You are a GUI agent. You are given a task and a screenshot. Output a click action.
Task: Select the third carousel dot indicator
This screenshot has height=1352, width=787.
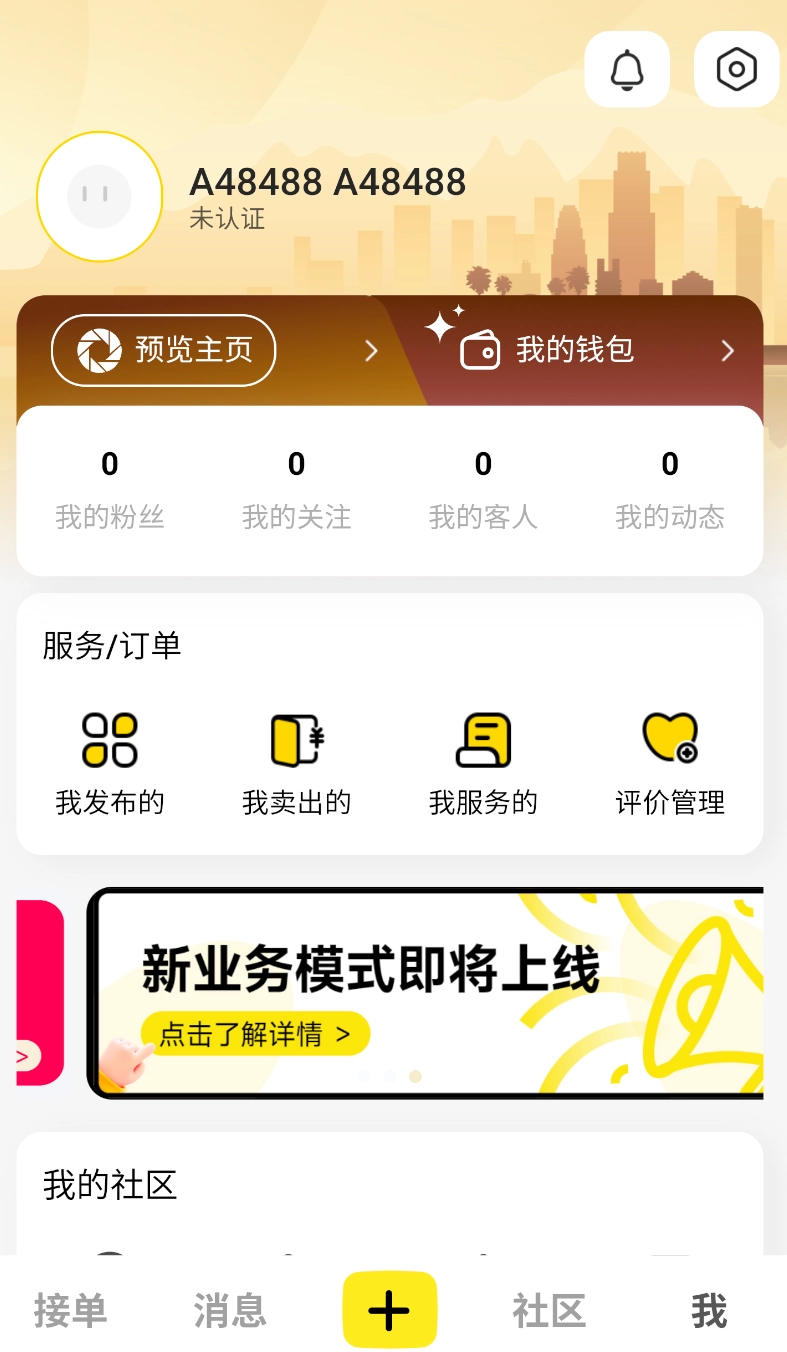point(414,1077)
